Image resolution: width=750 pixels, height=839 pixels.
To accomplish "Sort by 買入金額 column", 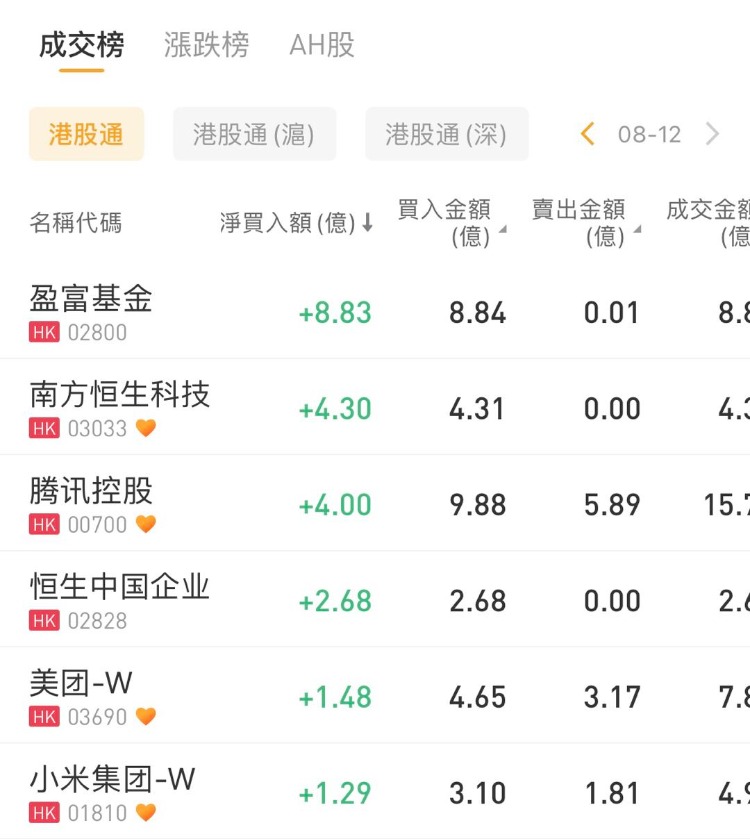I will click(451, 222).
